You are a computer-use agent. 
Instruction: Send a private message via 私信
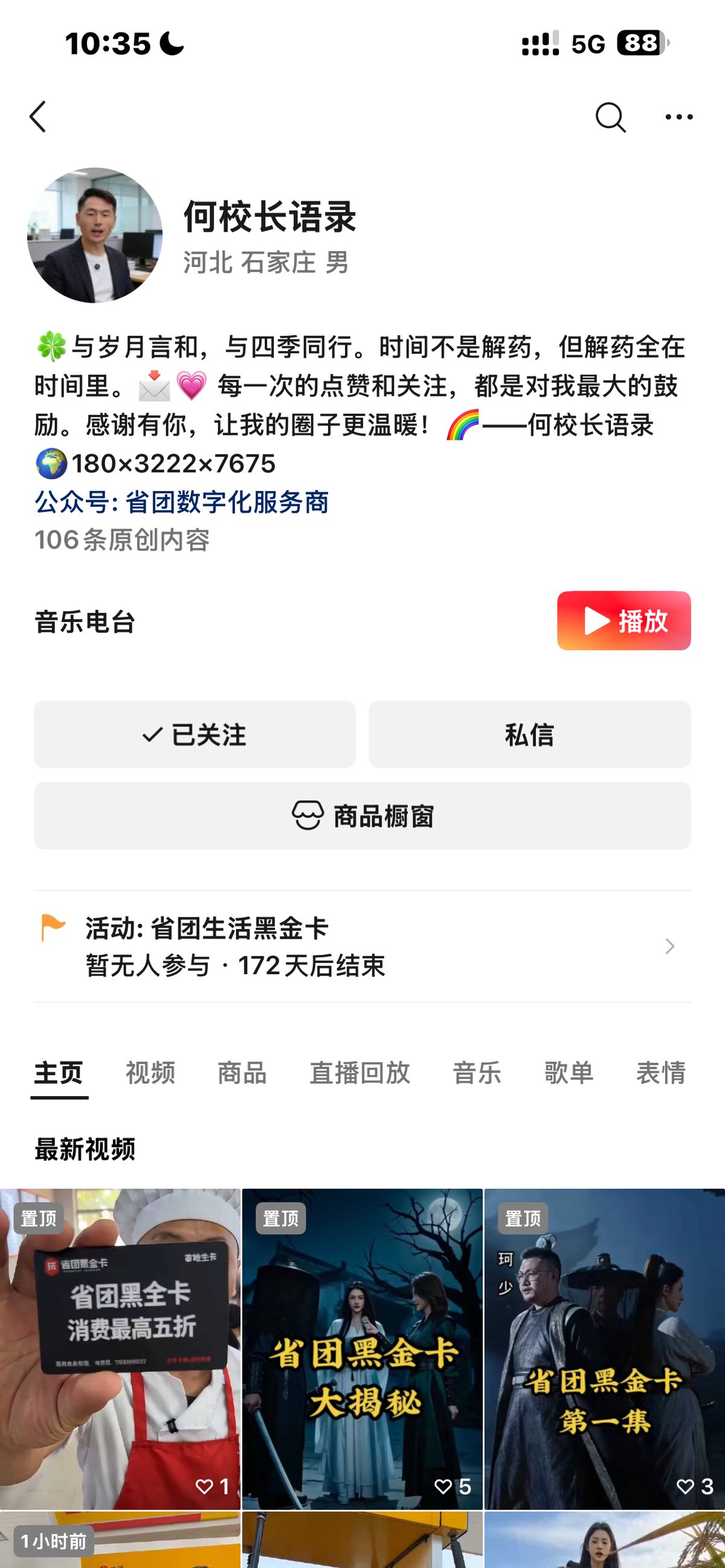tap(529, 734)
